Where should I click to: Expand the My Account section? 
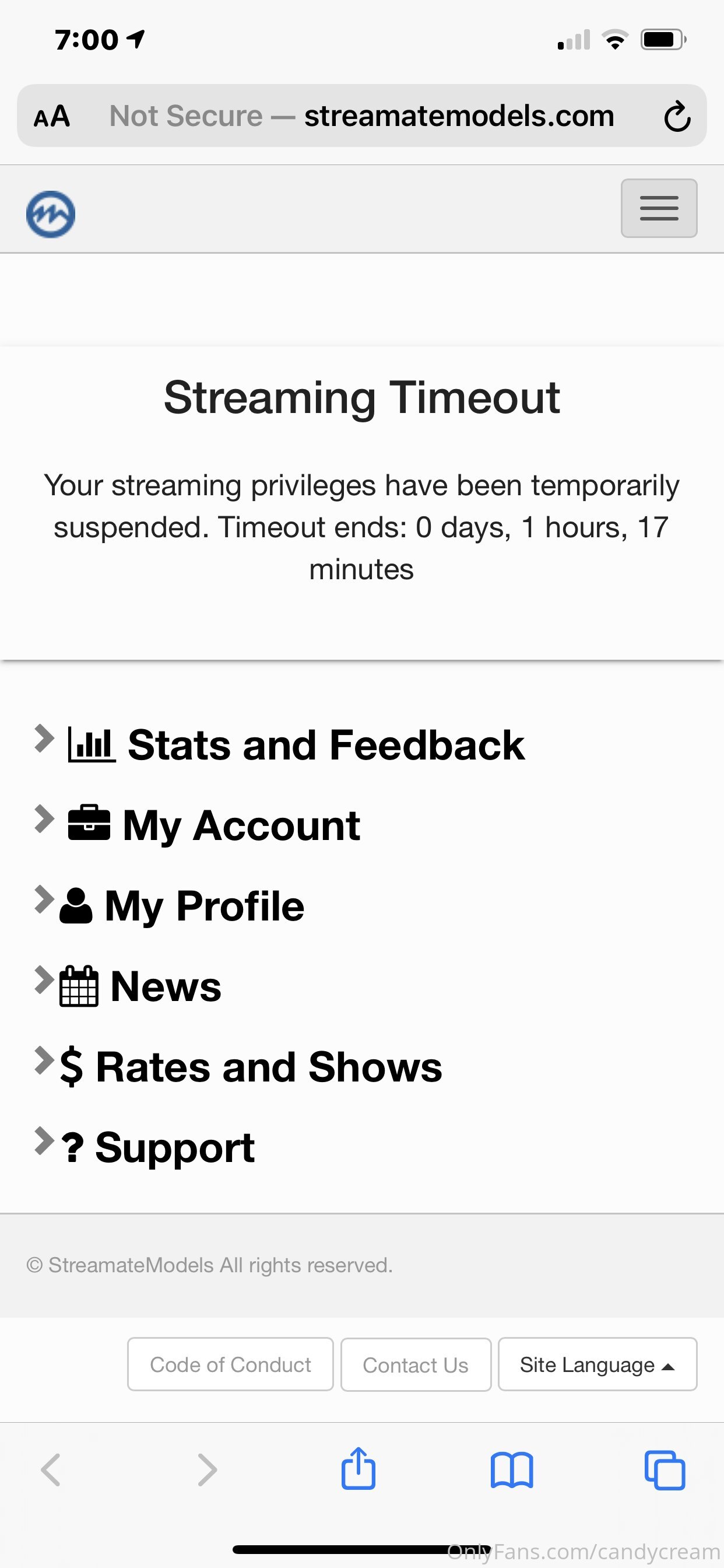click(x=198, y=825)
